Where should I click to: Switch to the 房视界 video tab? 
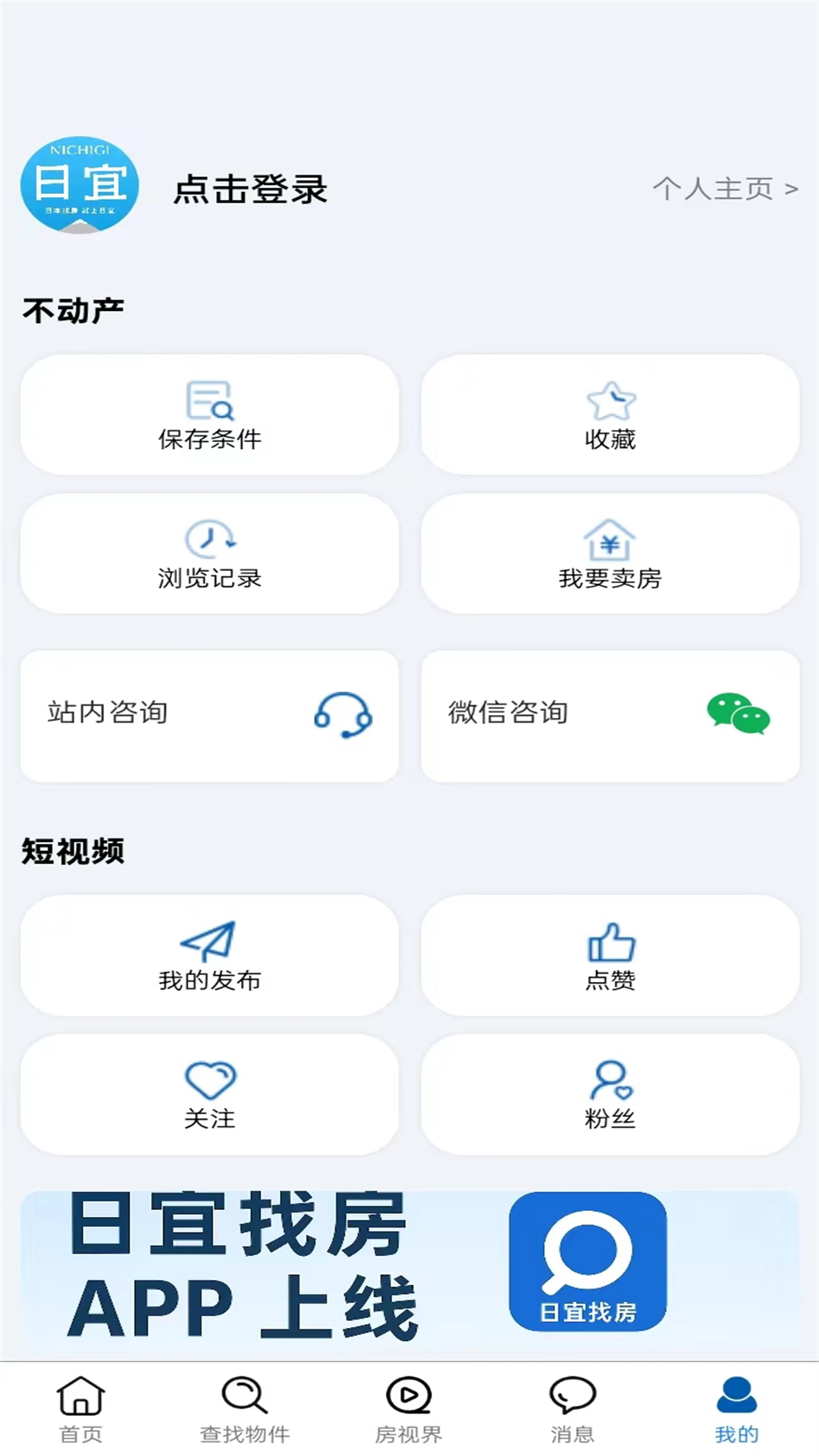click(409, 1409)
